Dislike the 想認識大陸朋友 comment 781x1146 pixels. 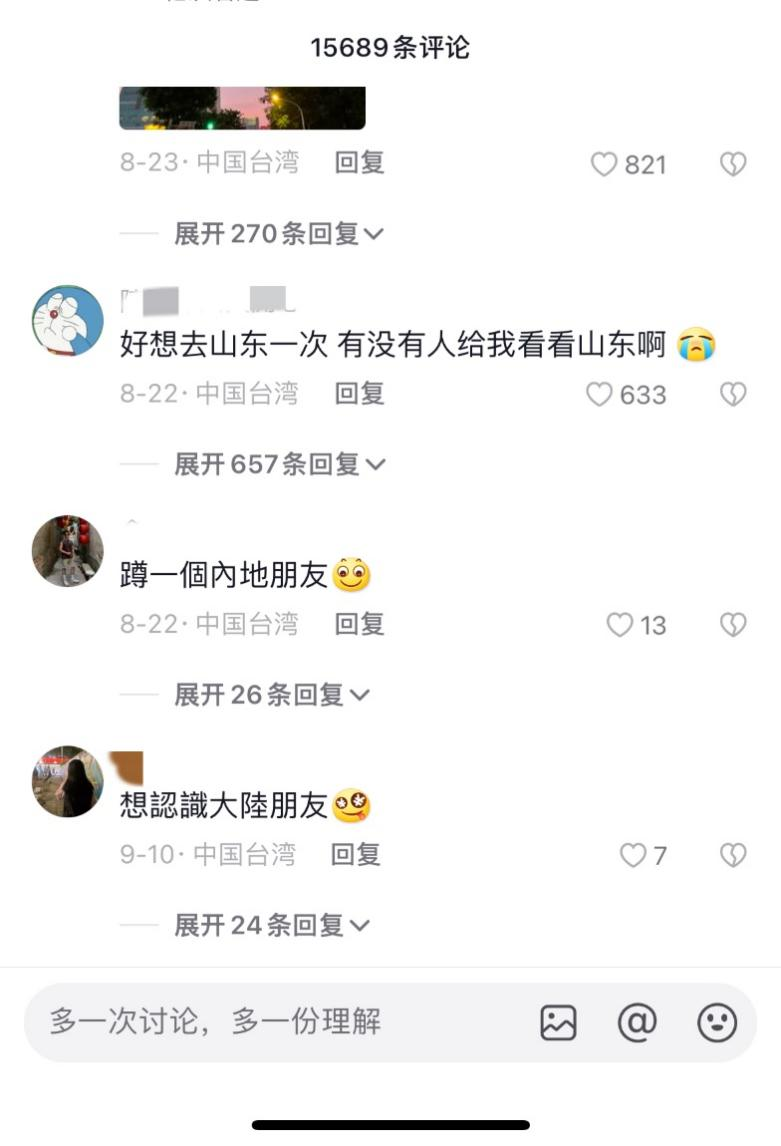(x=733, y=855)
